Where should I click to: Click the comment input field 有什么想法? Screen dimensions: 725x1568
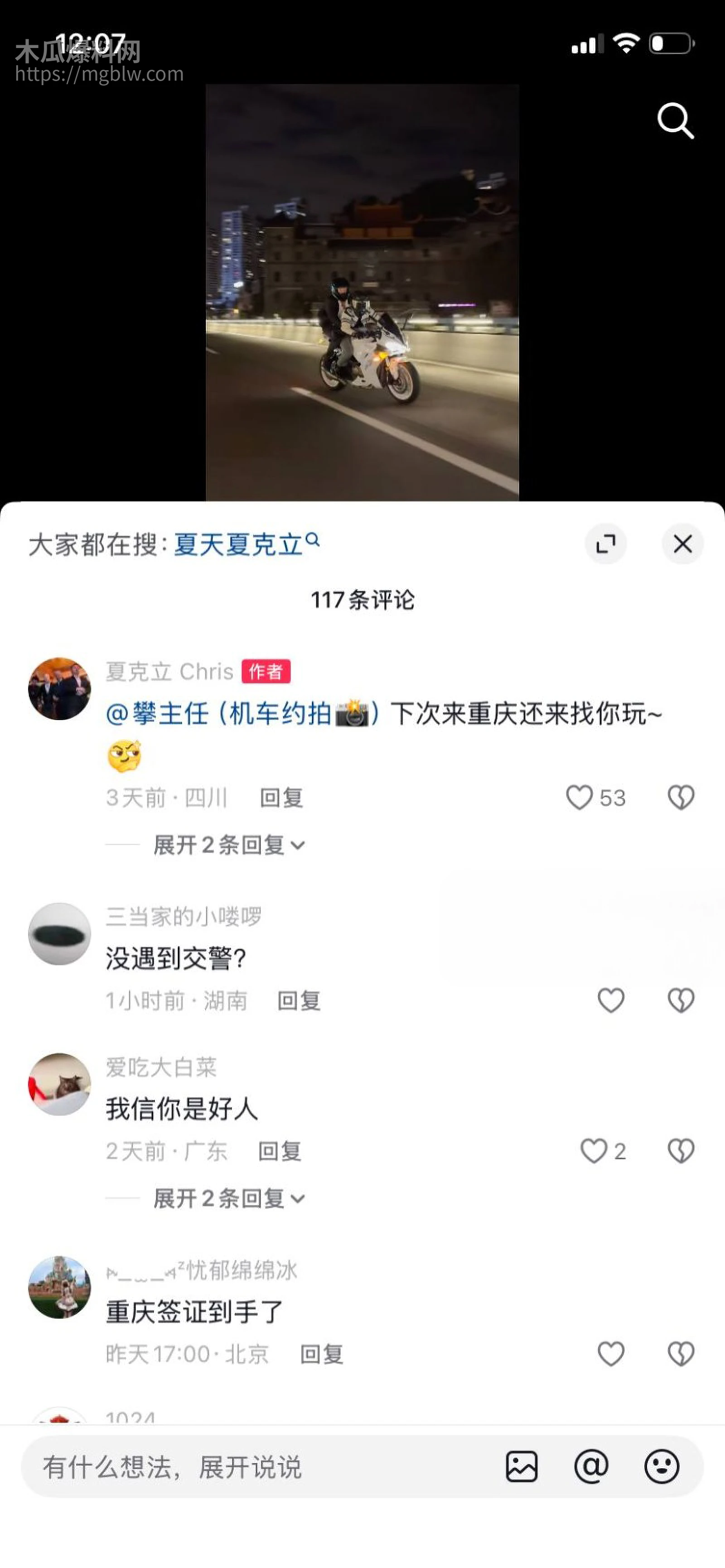(243, 1467)
